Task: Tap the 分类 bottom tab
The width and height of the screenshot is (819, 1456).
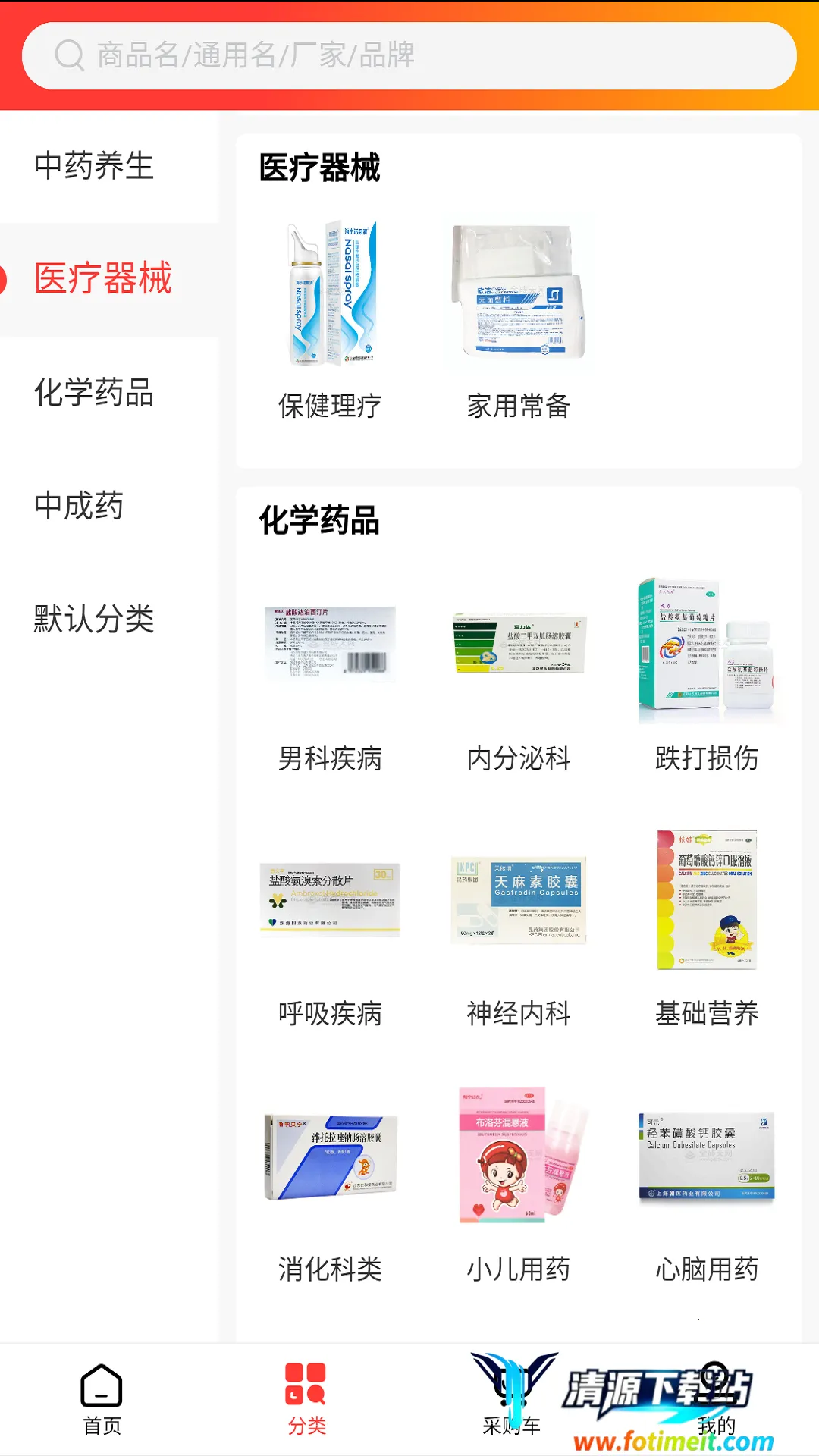Action: coord(306,1399)
